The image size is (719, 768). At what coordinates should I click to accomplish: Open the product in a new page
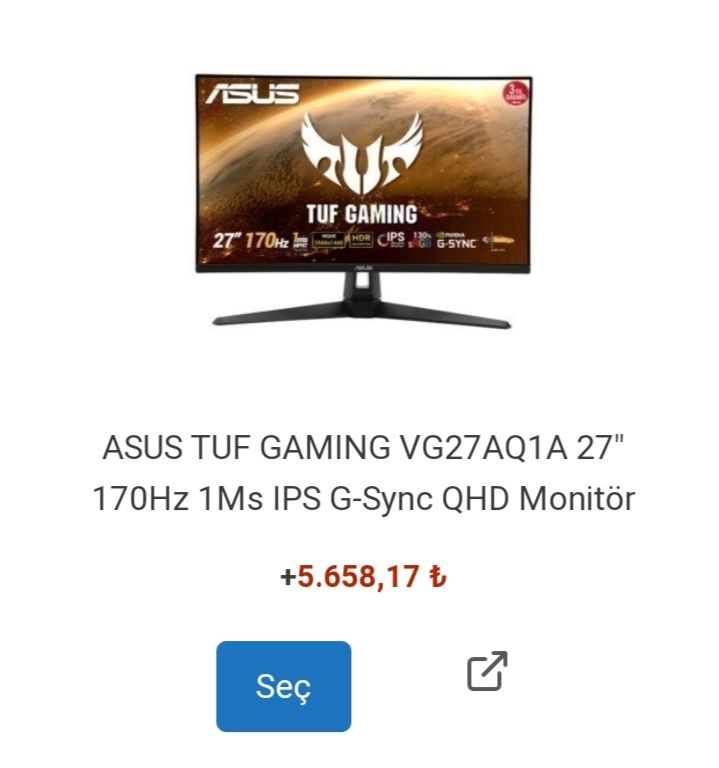[x=487, y=671]
